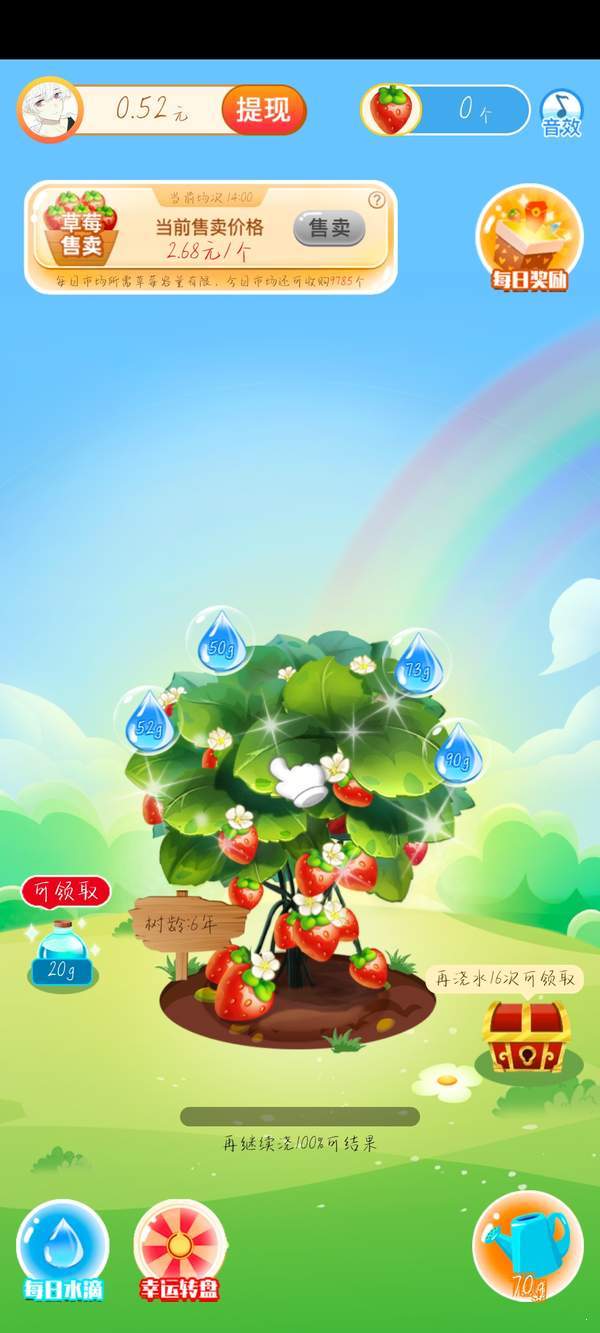Tap the 售卖 sell button
Viewport: 600px width, 1333px height.
[329, 229]
